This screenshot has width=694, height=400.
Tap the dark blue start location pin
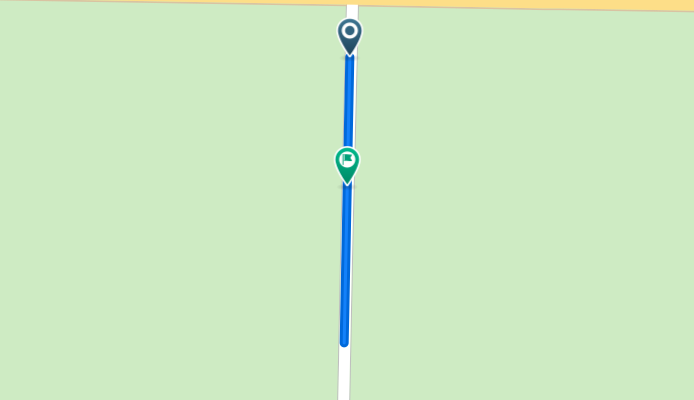(349, 35)
